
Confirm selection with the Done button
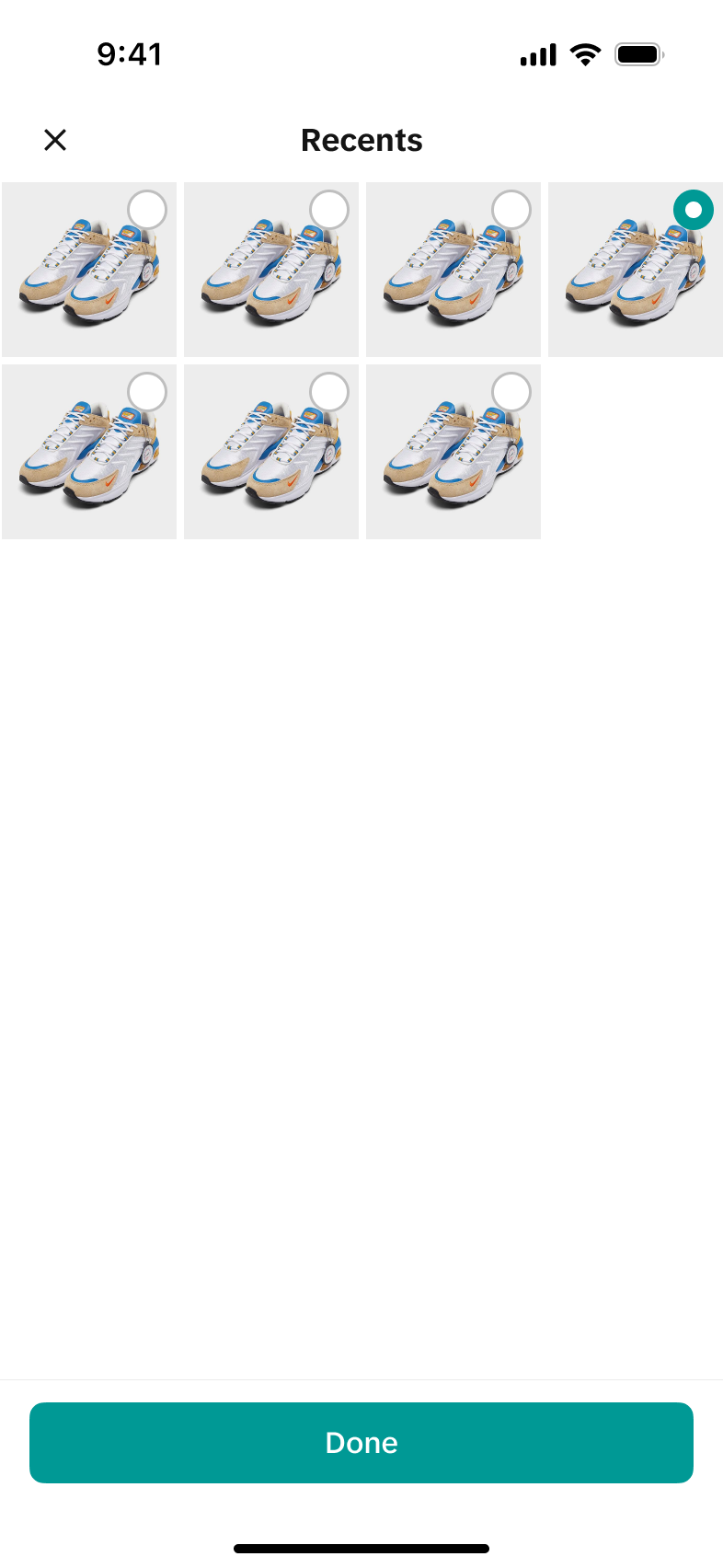point(361,1442)
